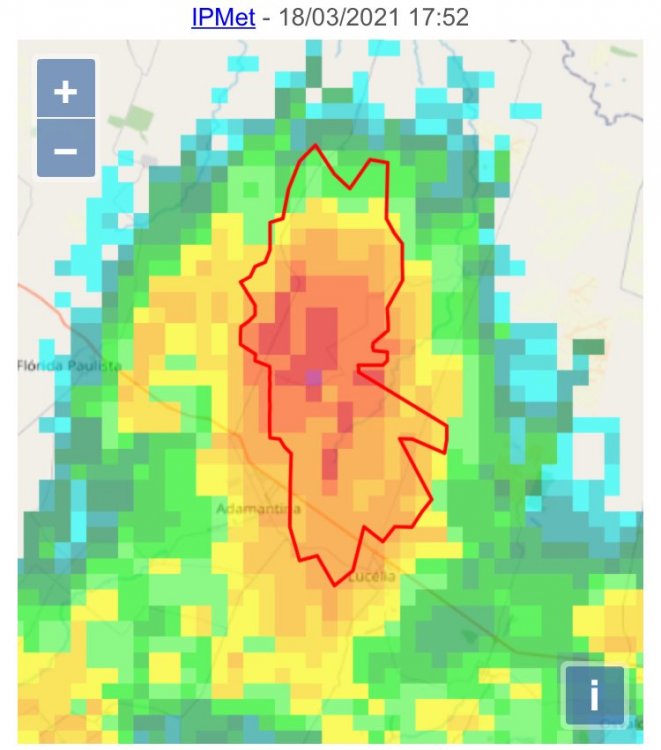Image resolution: width=661 pixels, height=750 pixels.
Task: Follow the IPMet link
Action: pos(223,18)
